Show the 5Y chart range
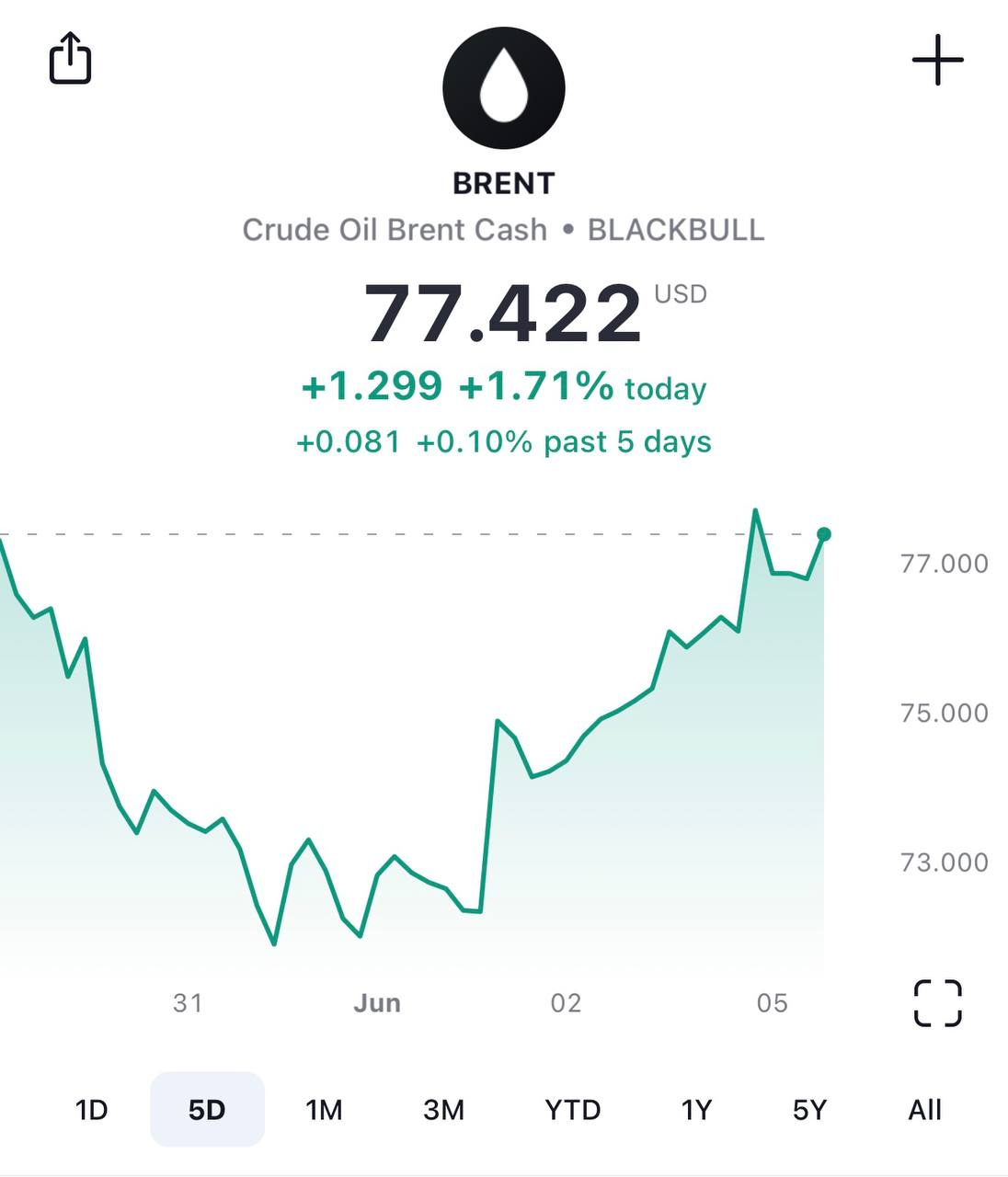This screenshot has height=1177, width=1008. 809,1110
